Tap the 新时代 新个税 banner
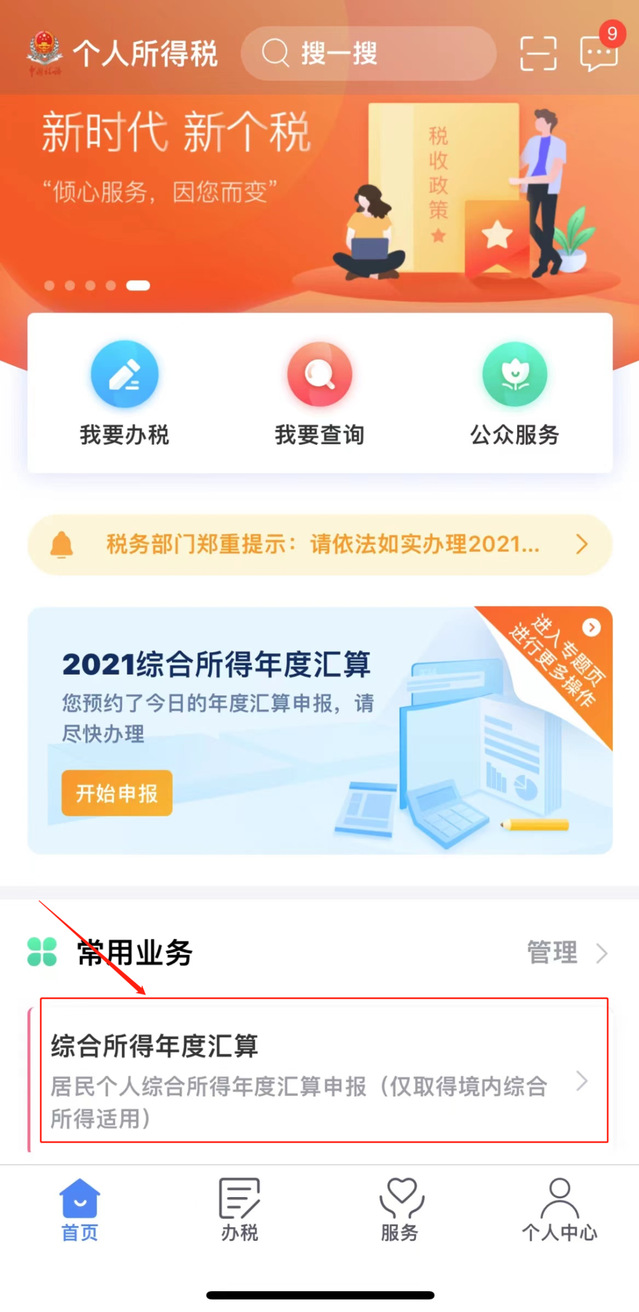Image resolution: width=639 pixels, height=1312 pixels. pyautogui.click(x=320, y=190)
